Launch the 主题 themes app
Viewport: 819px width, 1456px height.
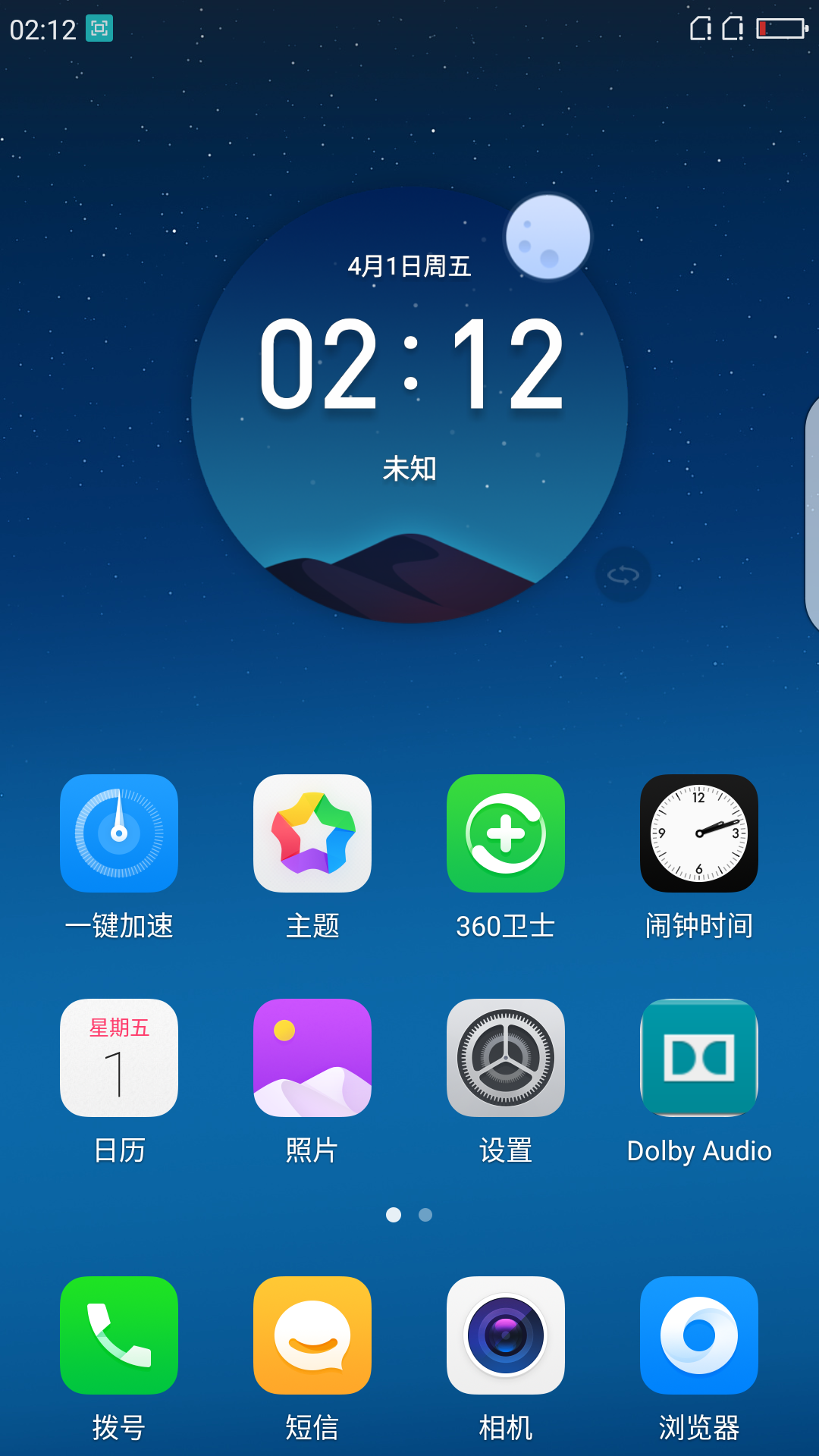(312, 833)
